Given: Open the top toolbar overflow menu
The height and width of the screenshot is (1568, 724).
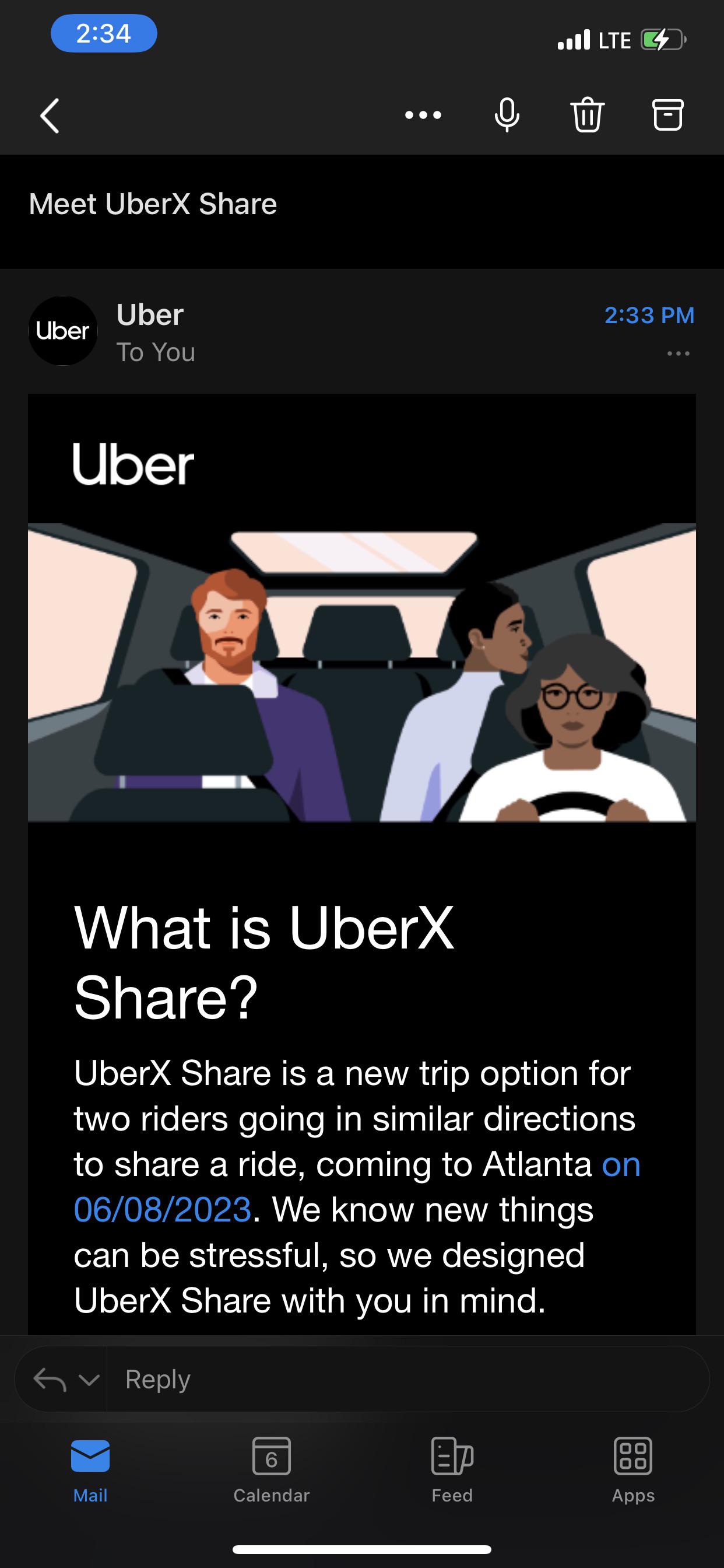Looking at the screenshot, I should point(423,115).
